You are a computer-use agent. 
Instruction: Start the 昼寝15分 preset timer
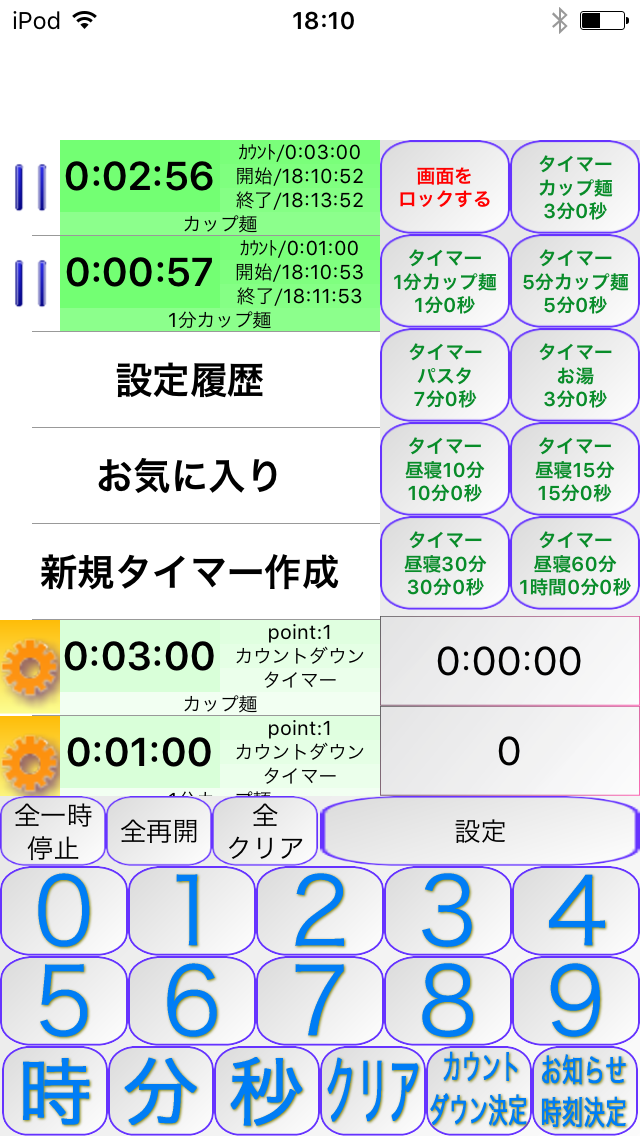(x=575, y=469)
